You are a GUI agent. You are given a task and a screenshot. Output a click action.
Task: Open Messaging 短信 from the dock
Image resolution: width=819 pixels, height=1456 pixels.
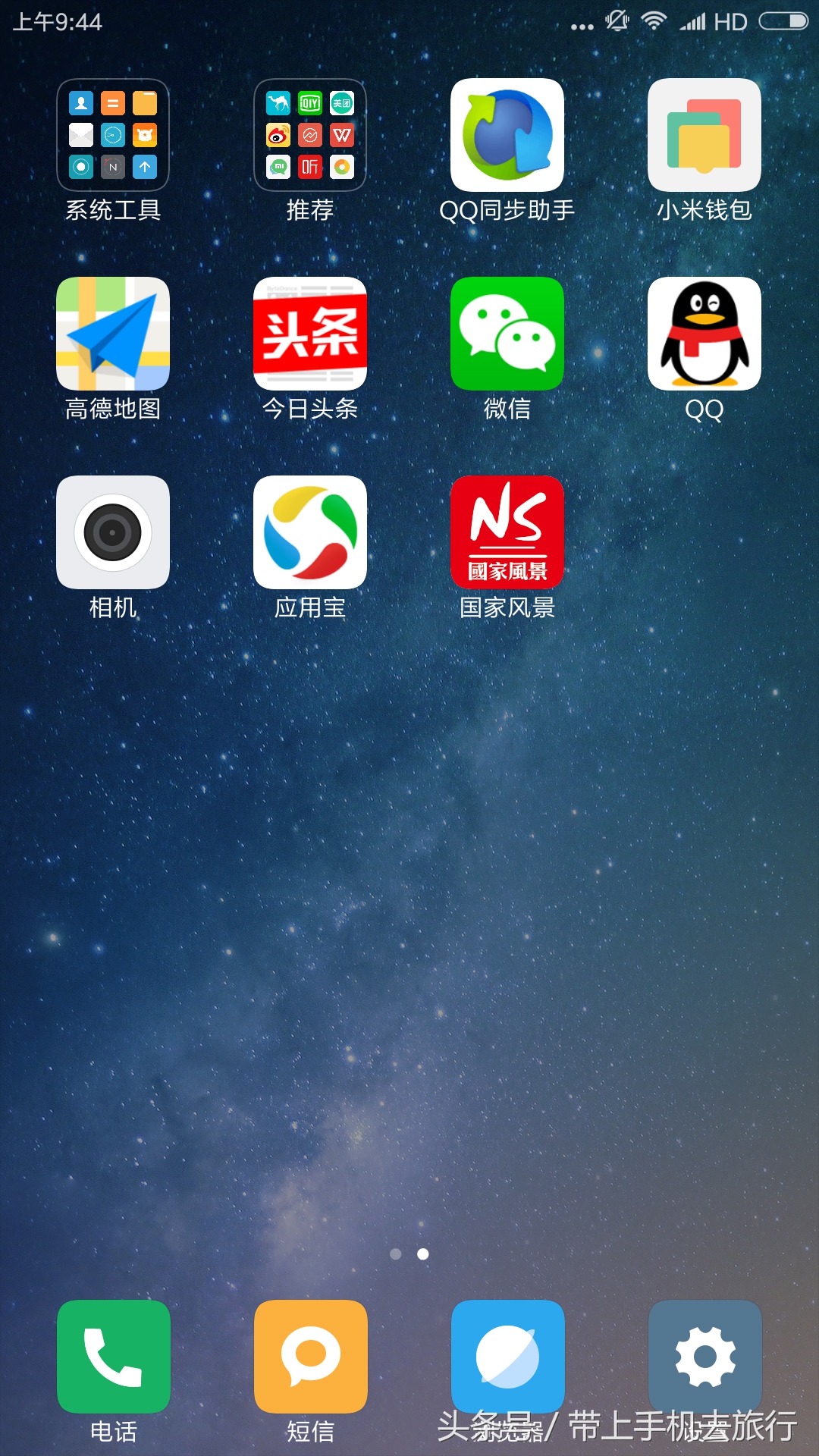click(309, 1357)
